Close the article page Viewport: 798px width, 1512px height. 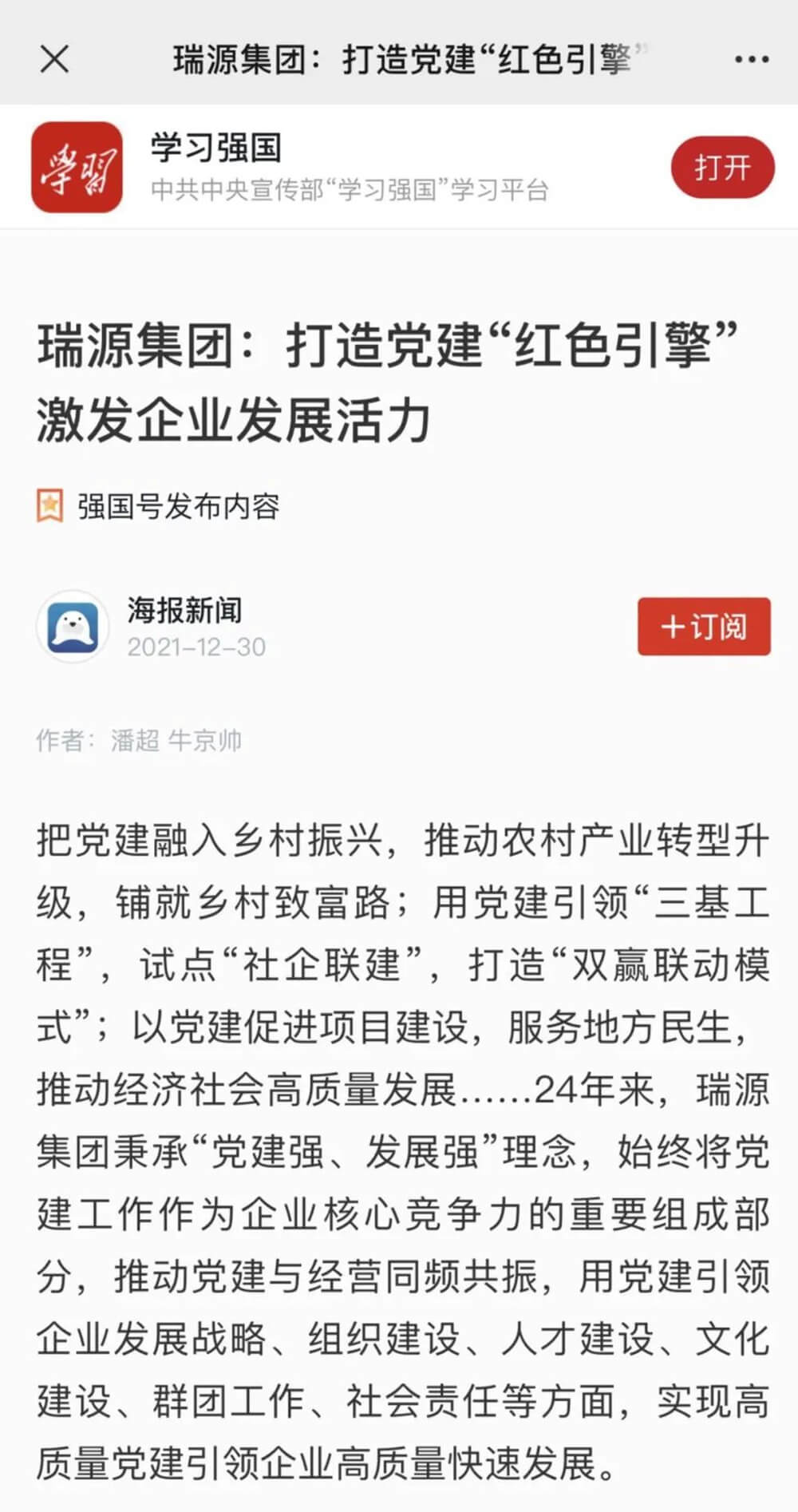54,59
